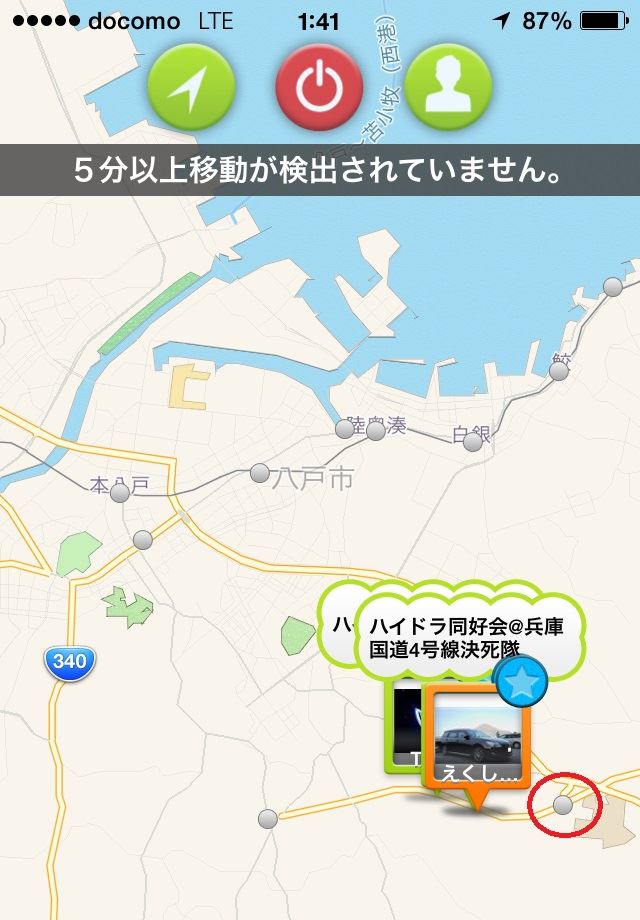The height and width of the screenshot is (920, 640).
Task: Select the grey checkpoint left of 八戸市
Action: click(x=260, y=473)
